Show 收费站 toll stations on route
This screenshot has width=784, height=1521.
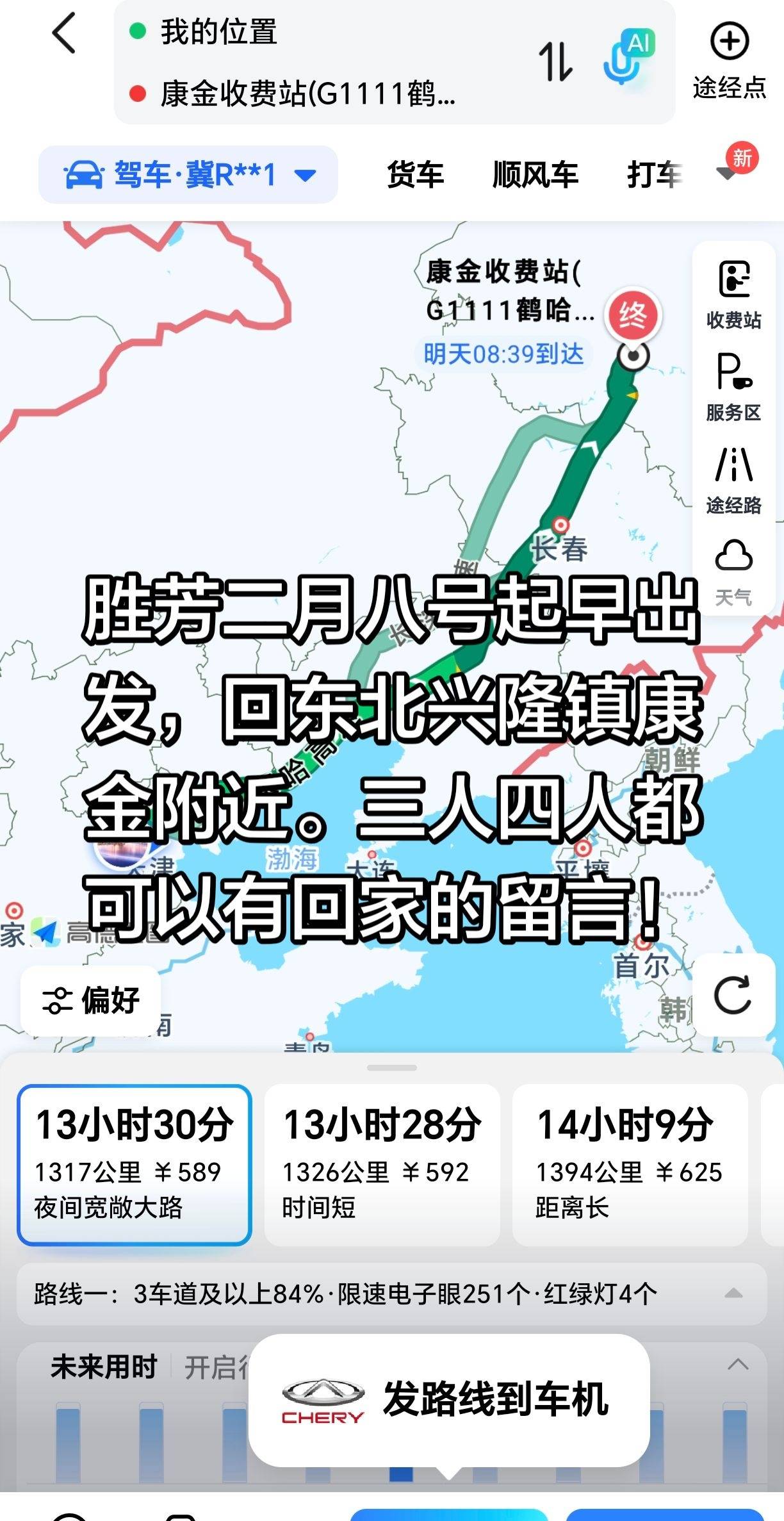click(x=733, y=293)
